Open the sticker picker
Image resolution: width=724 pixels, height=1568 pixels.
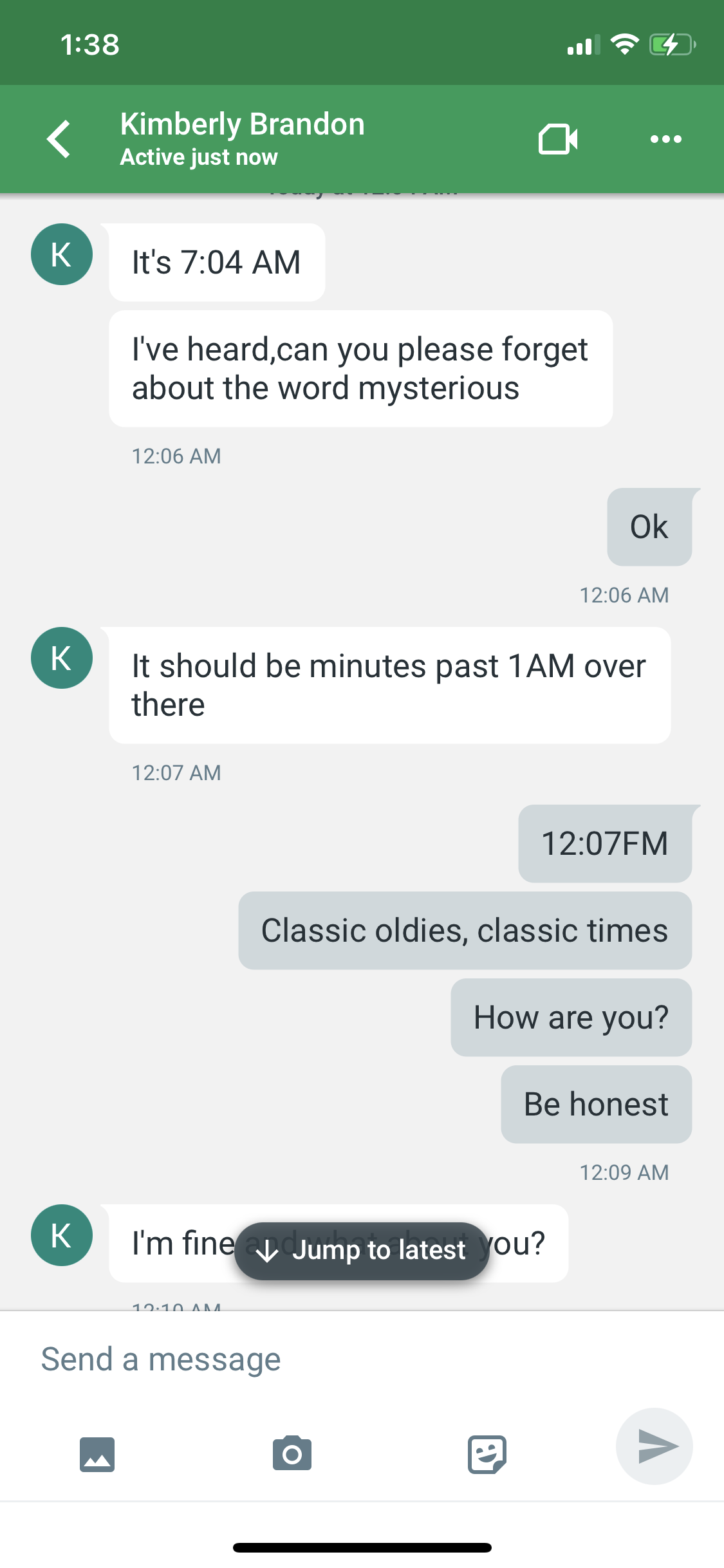pyautogui.click(x=487, y=1454)
